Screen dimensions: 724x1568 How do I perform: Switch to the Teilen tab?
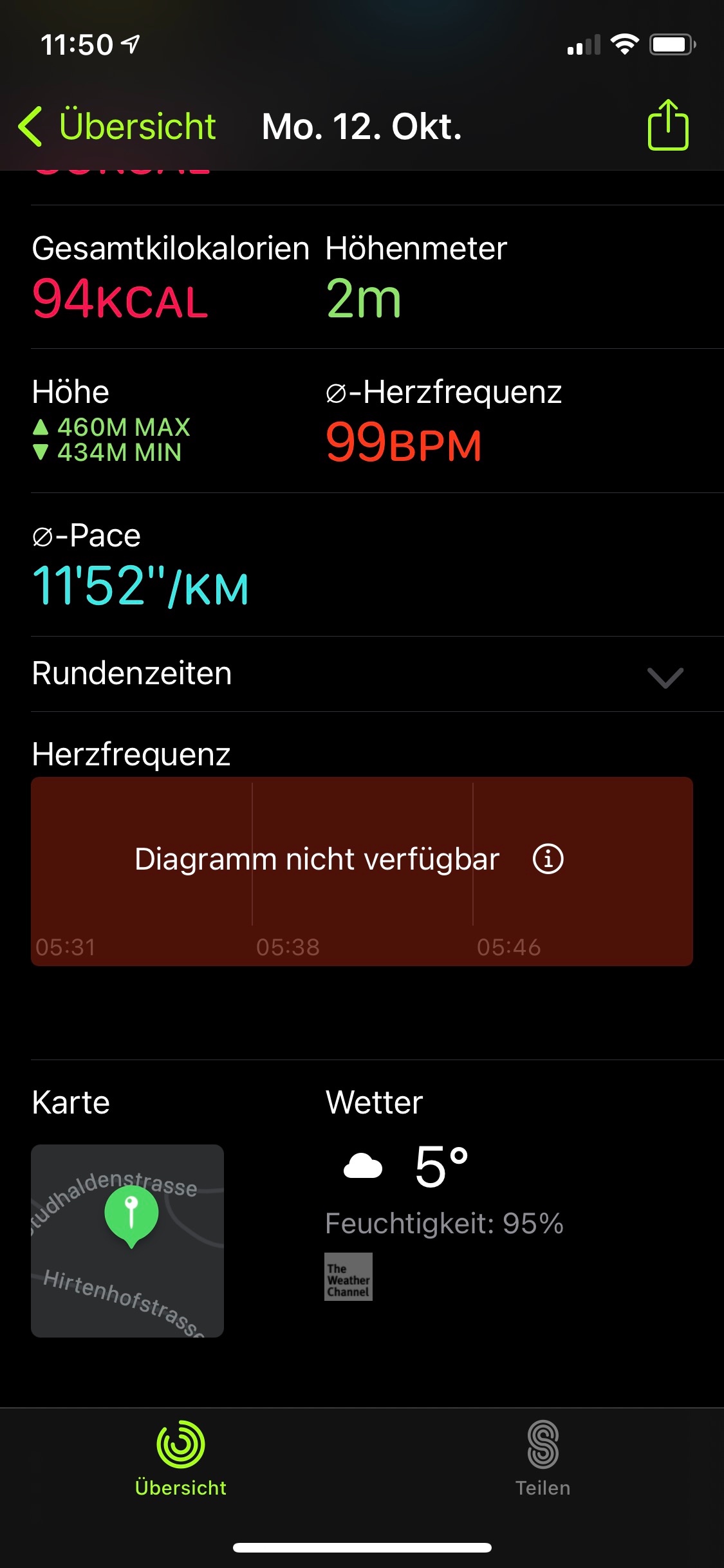click(x=543, y=1458)
